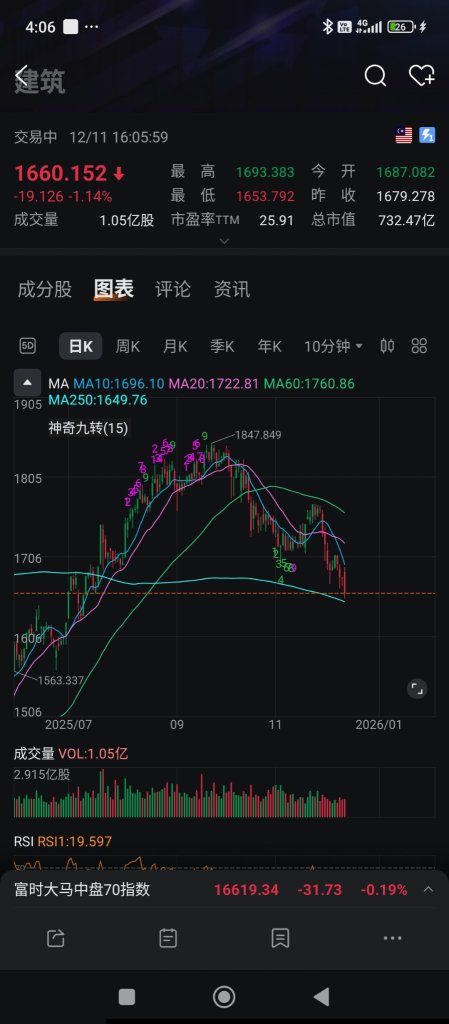Select the 周K chart period
The width and height of the screenshot is (449, 1024).
(x=128, y=346)
